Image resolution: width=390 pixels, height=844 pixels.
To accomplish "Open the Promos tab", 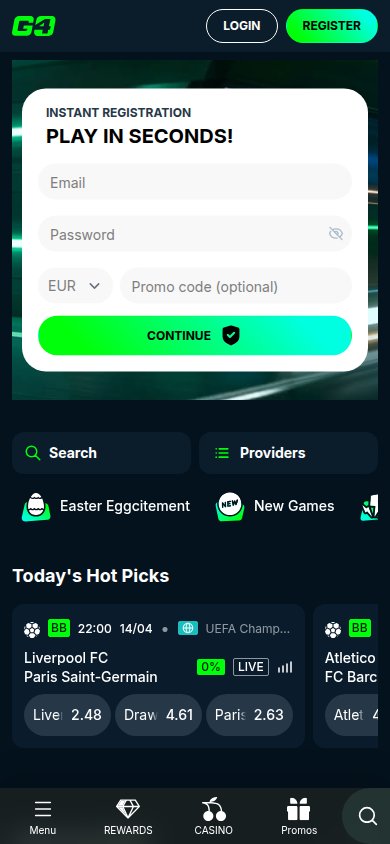I will click(x=299, y=817).
